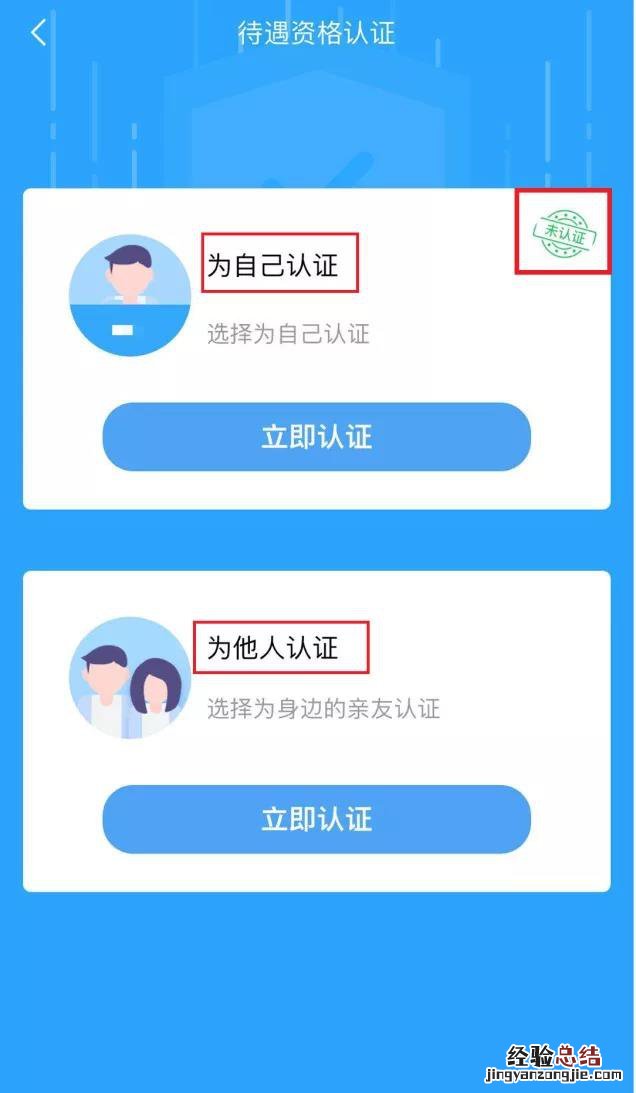Go back using the top-left arrow

click(38, 32)
